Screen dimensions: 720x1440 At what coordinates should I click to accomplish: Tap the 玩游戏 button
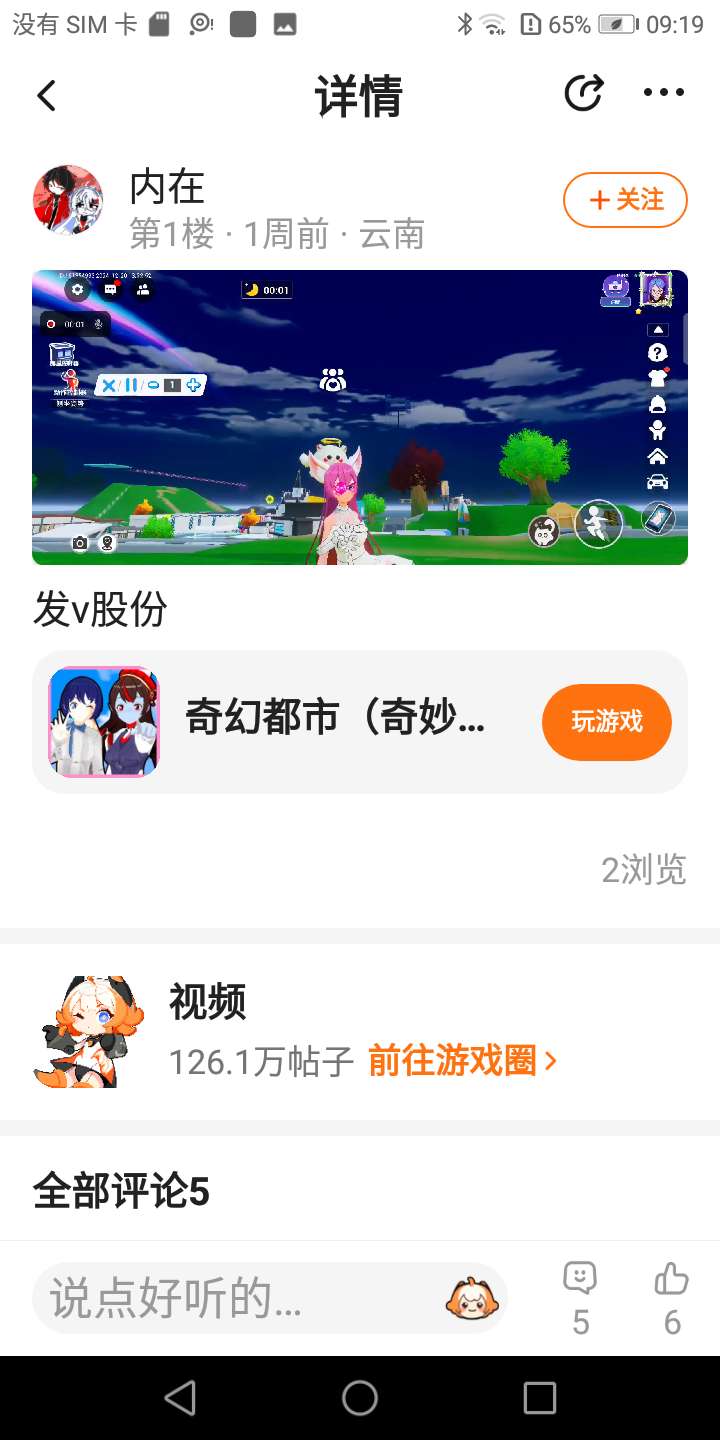pyautogui.click(x=606, y=722)
